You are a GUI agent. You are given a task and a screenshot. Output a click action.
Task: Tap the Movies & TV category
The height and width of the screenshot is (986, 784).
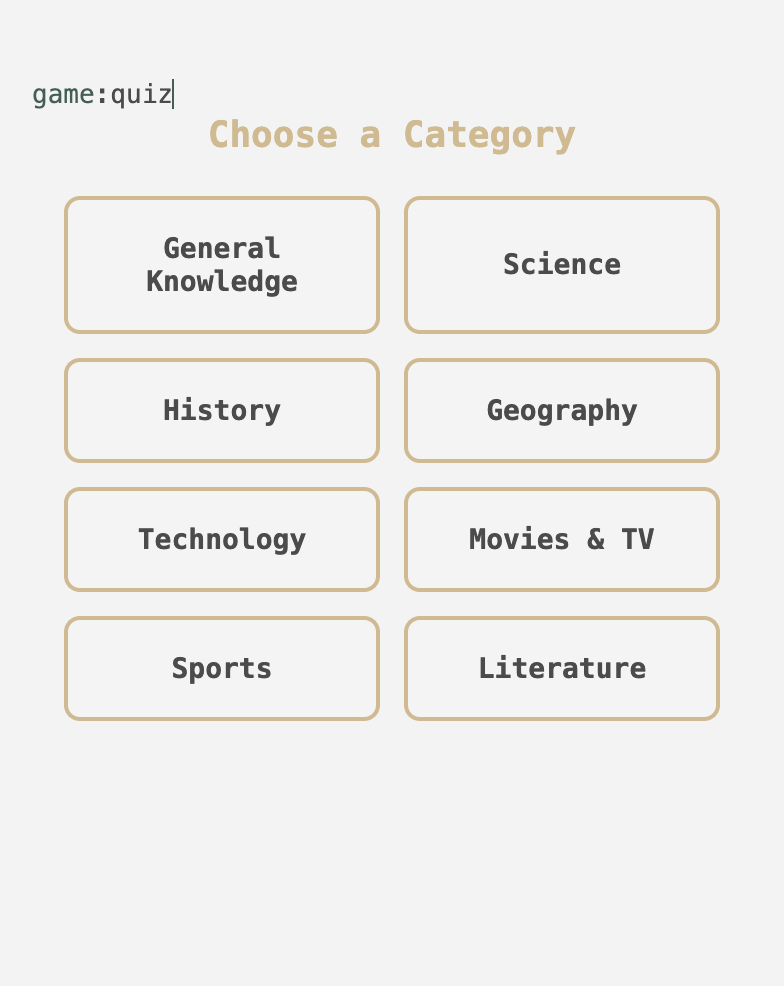tap(561, 540)
